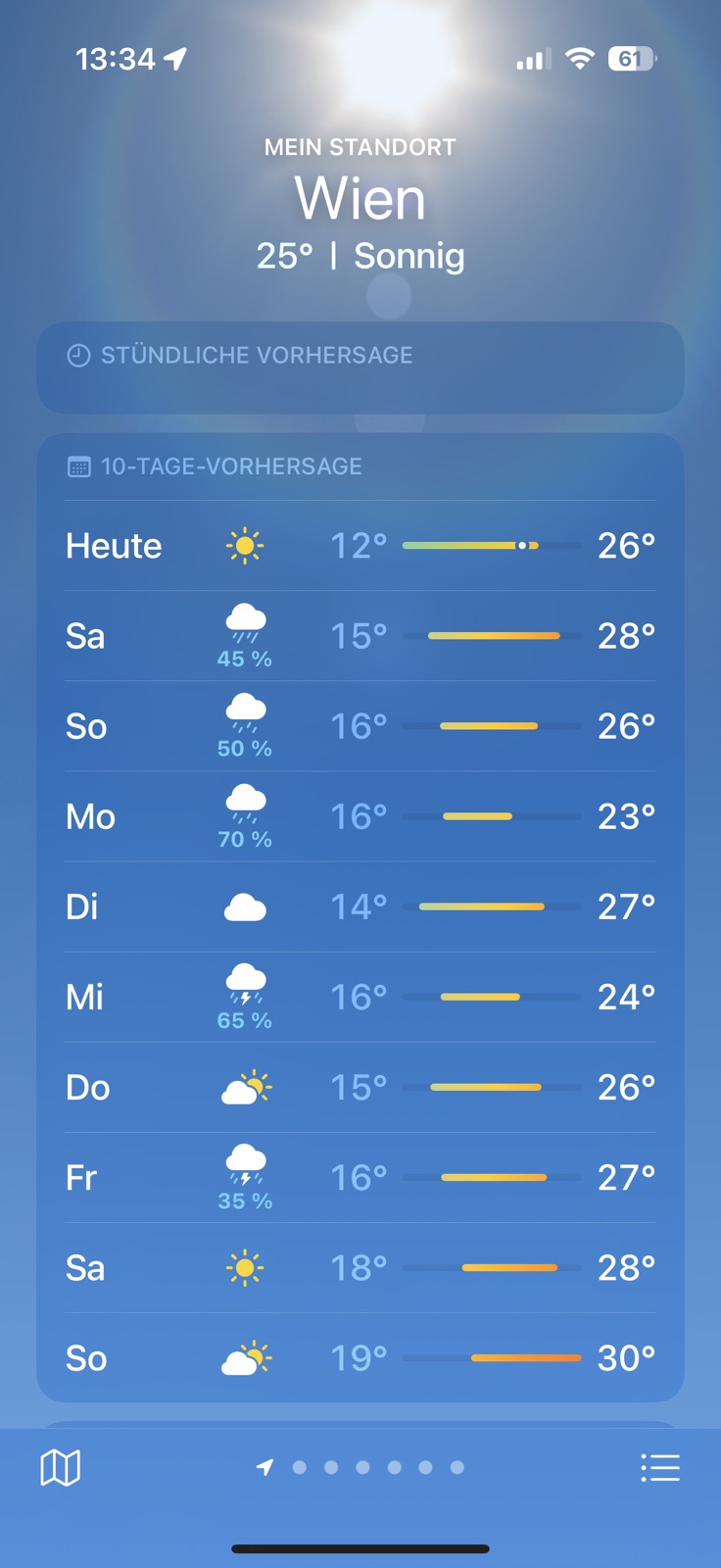Open Wednesday's forecast row Mi

click(360, 997)
